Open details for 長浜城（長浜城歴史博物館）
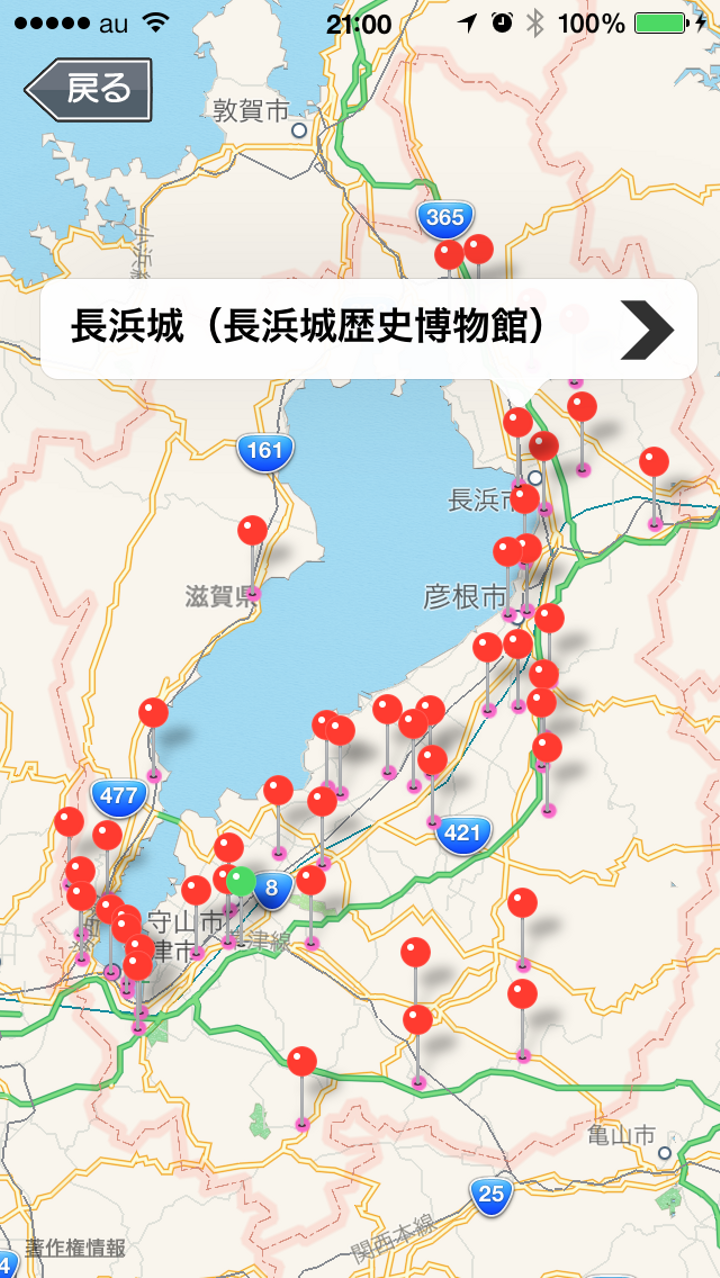The height and width of the screenshot is (1278, 720). click(647, 329)
